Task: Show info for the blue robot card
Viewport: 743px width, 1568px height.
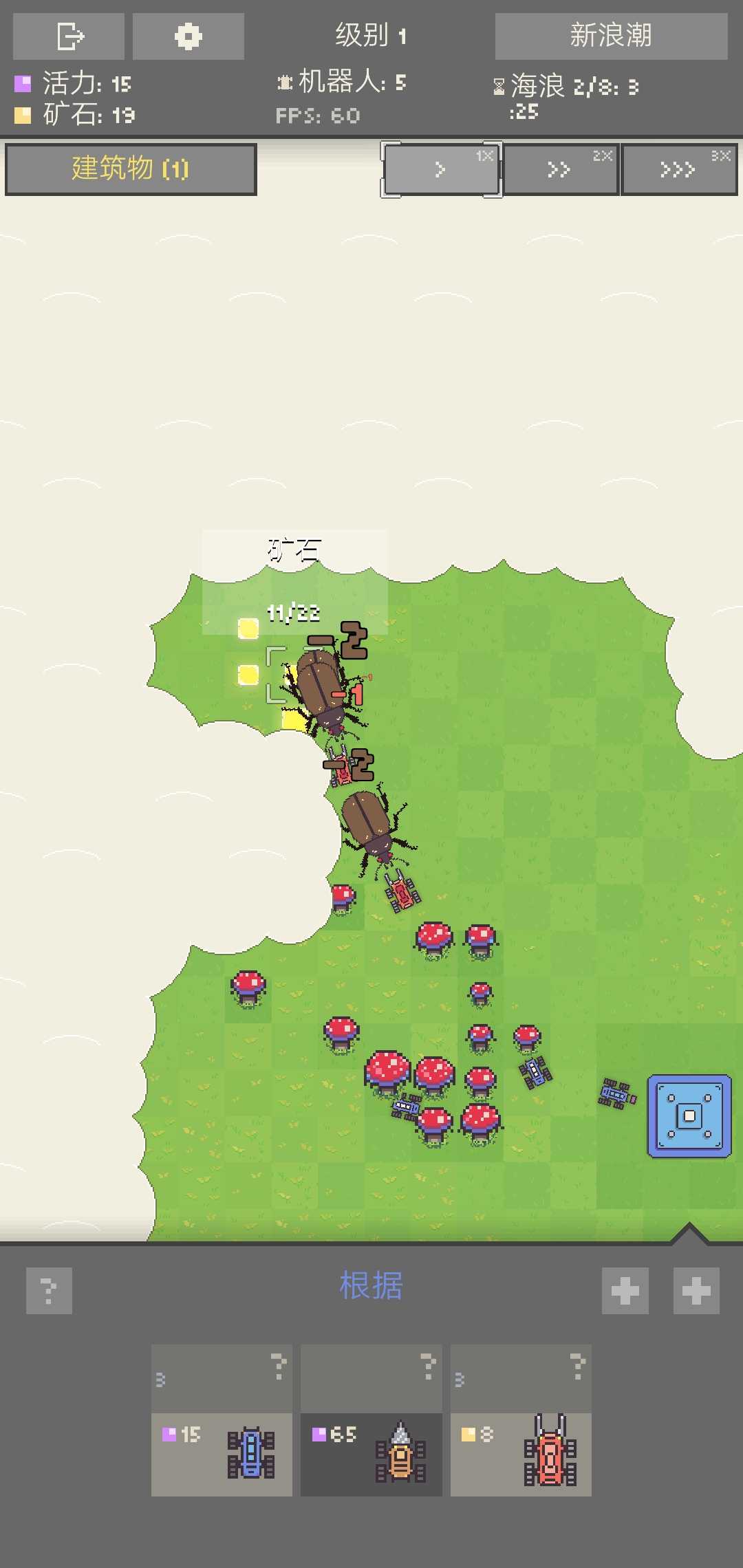Action: 279,1366
